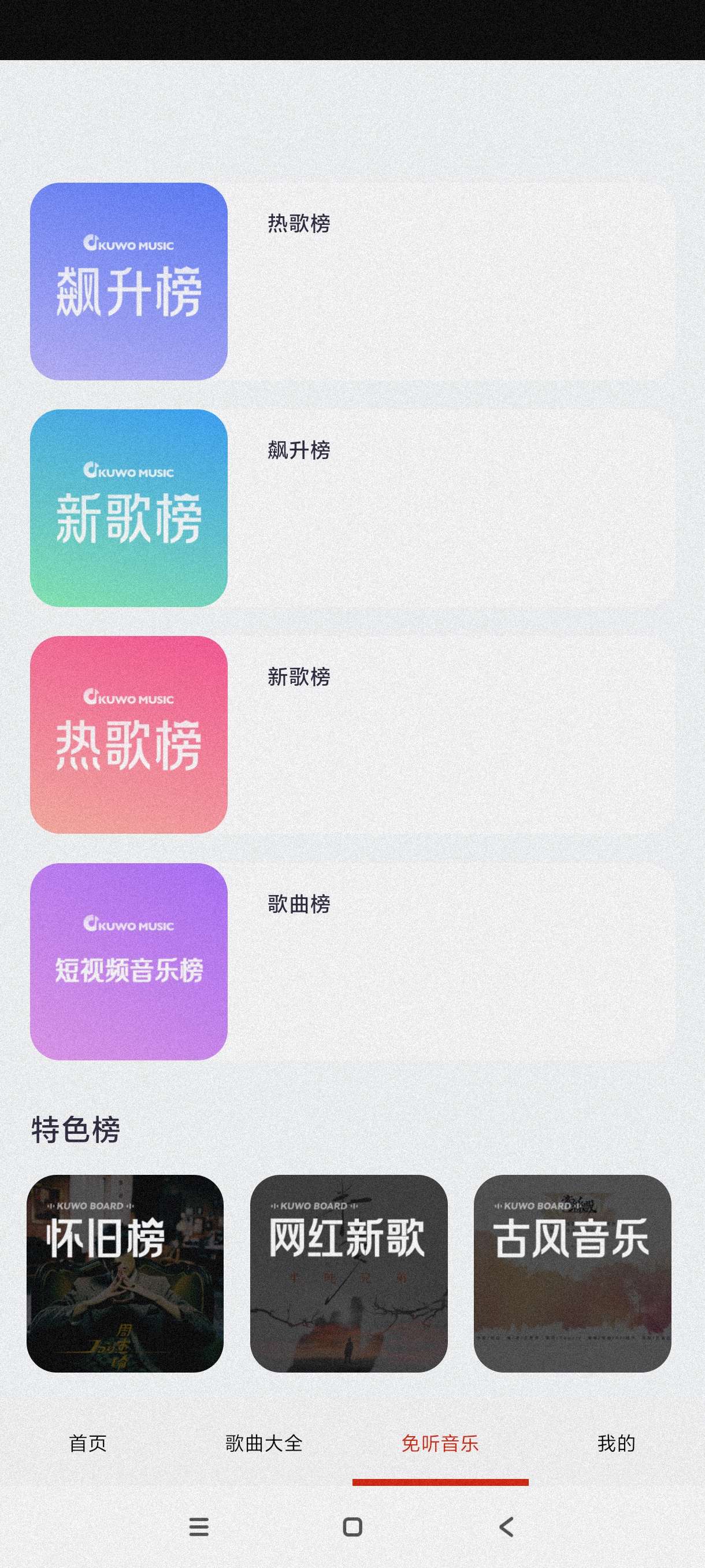Open the 我的 tab
705x1568 pixels.
pos(615,1443)
